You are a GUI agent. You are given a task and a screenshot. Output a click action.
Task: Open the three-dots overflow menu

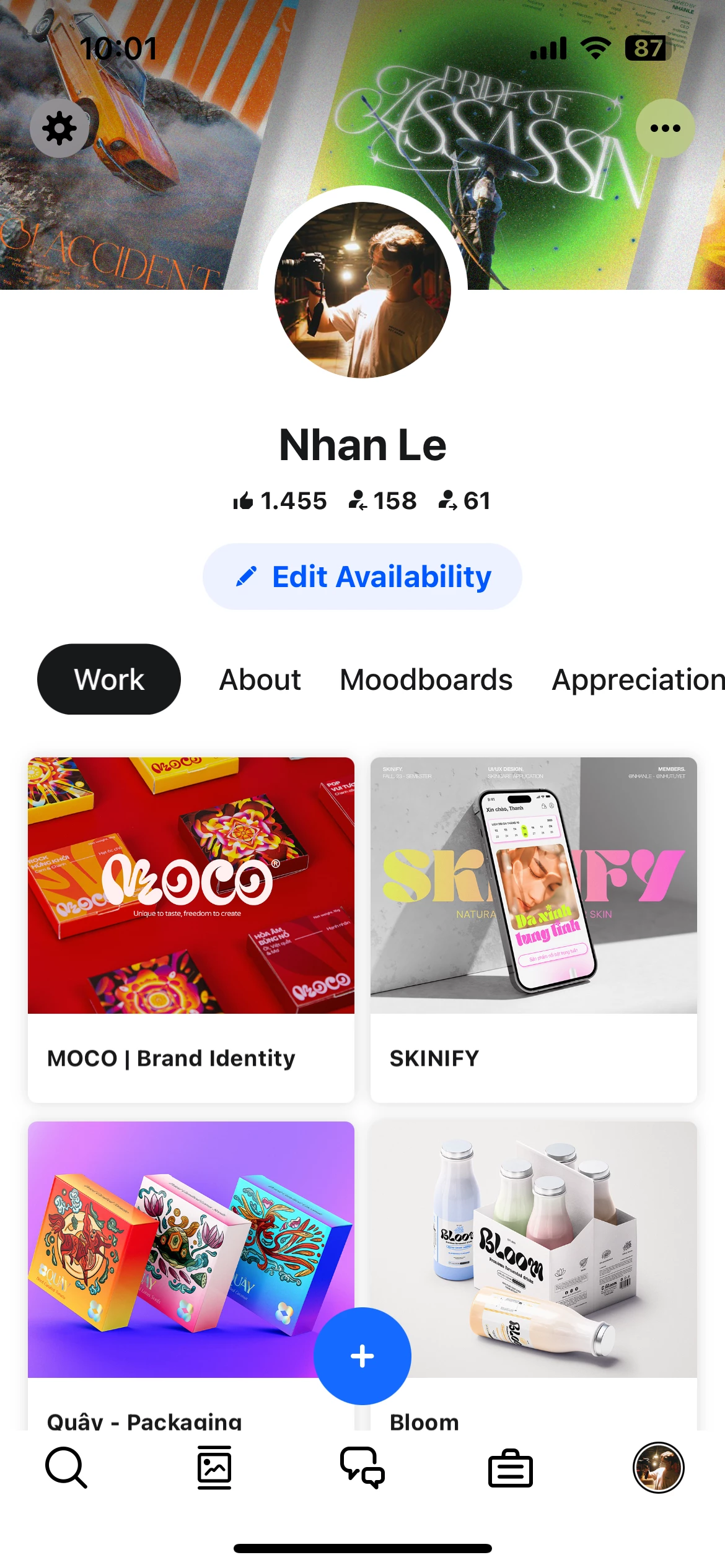point(665,128)
